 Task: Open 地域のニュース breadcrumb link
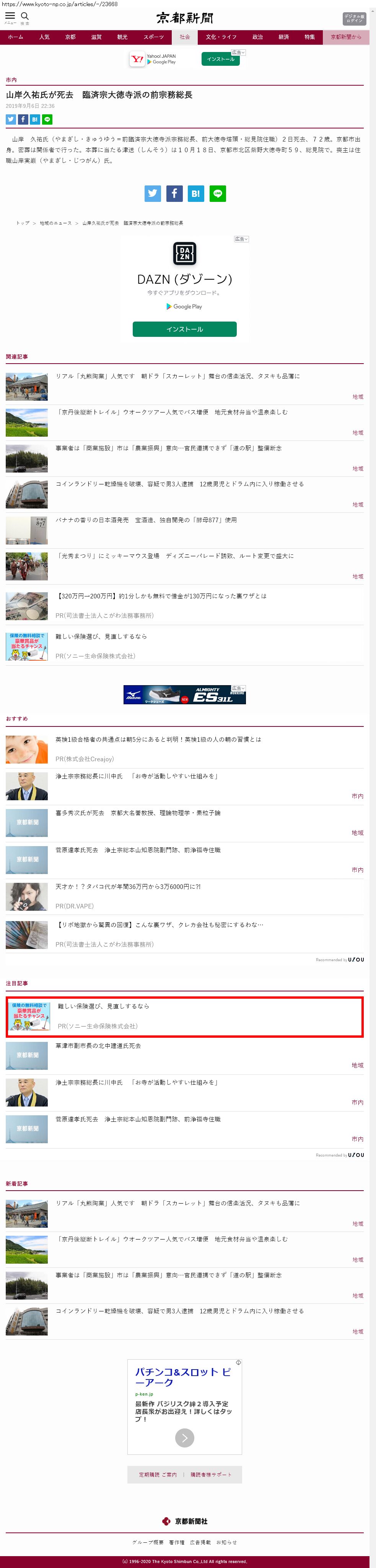click(x=55, y=223)
